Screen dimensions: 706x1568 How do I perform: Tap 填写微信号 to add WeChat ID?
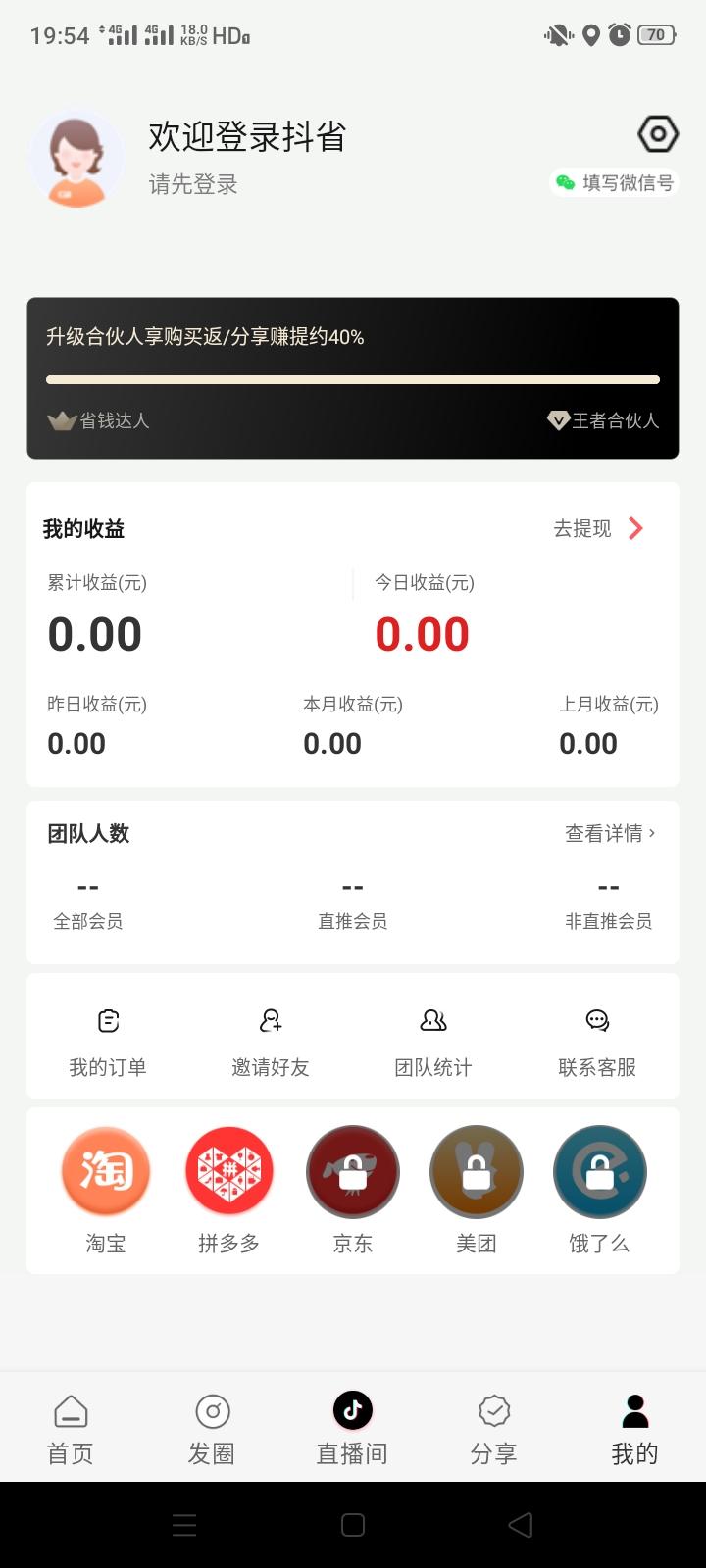[x=615, y=182]
